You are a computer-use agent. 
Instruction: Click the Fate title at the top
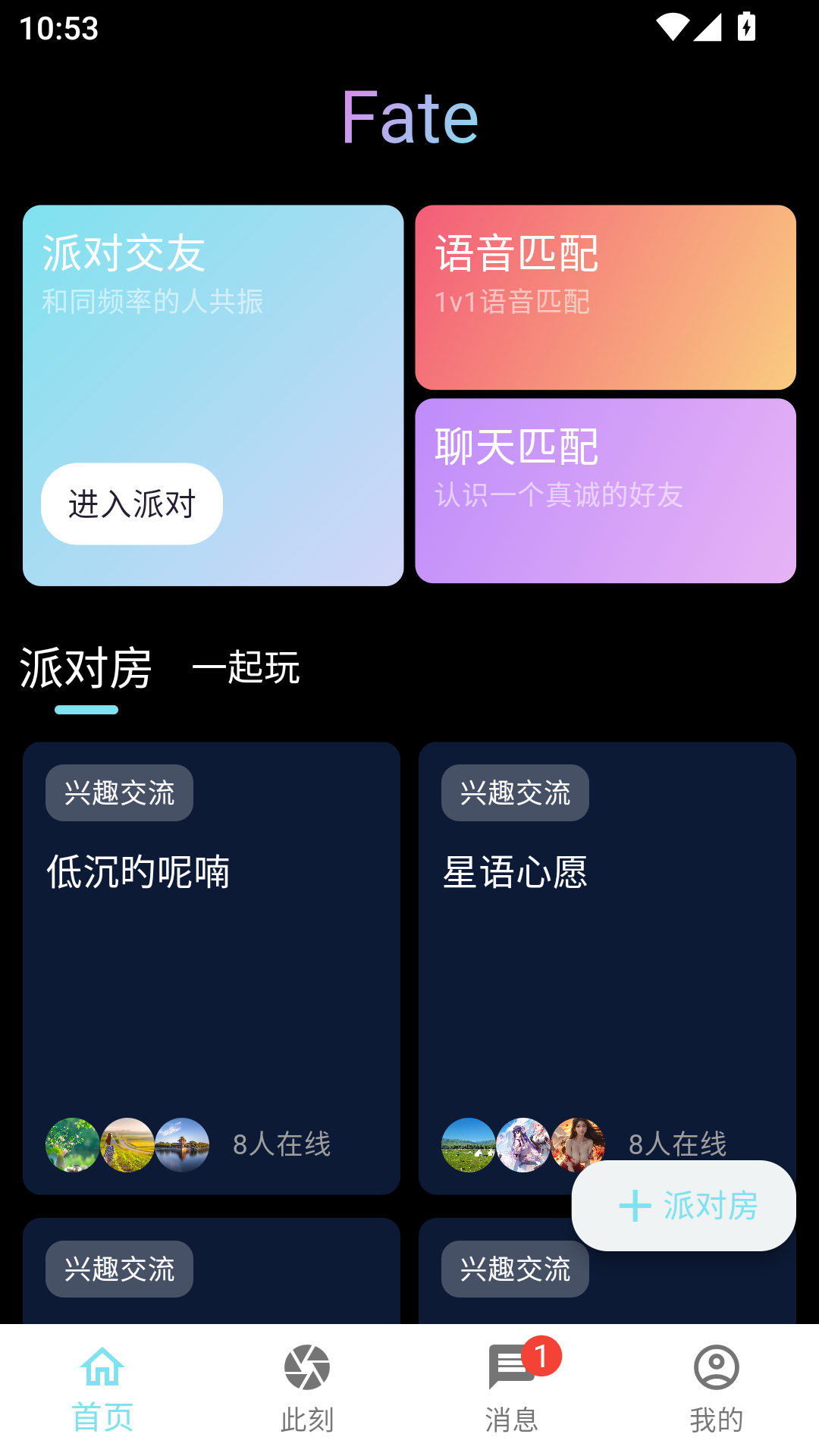409,116
